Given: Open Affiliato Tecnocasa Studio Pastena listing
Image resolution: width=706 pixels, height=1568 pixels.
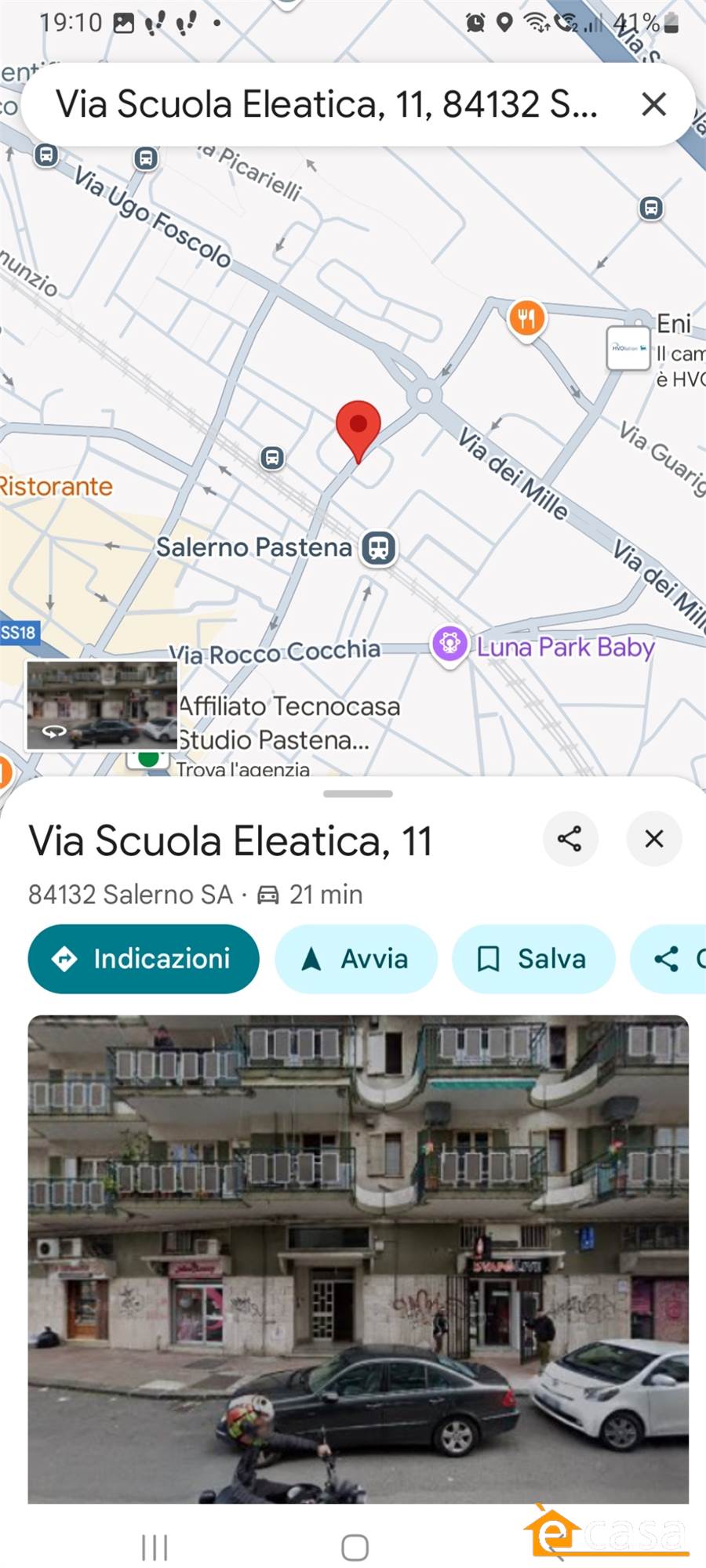Looking at the screenshot, I should pyautogui.click(x=289, y=723).
